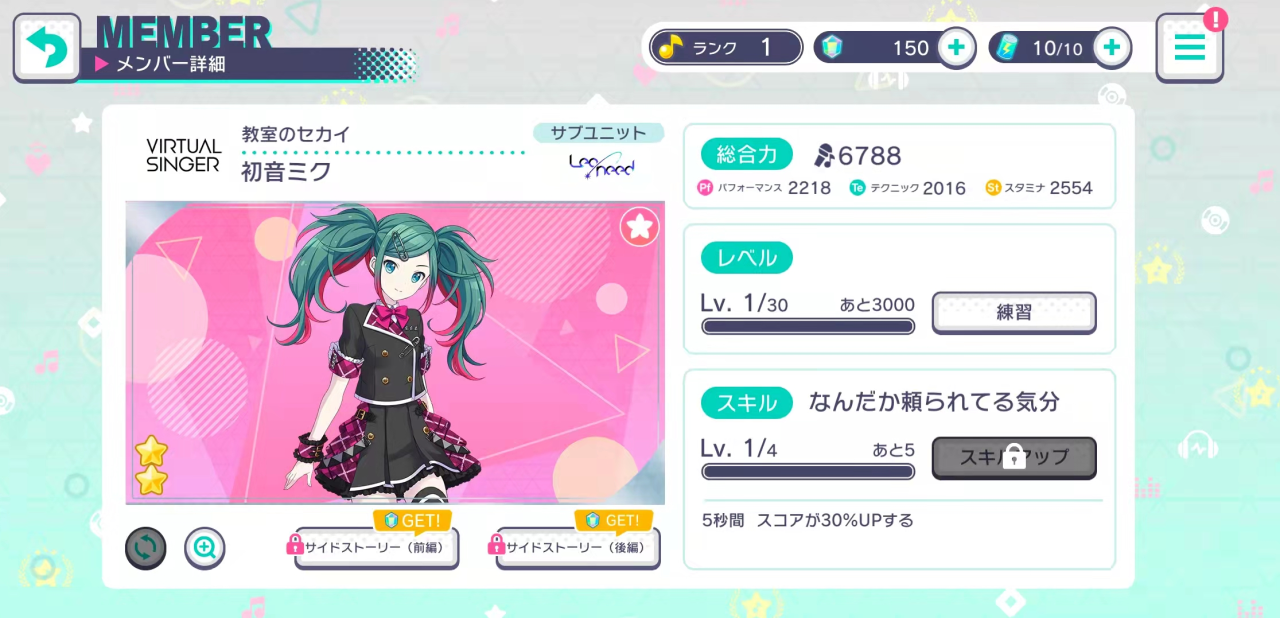
Task: Go back with the return arrow
Action: 47,46
